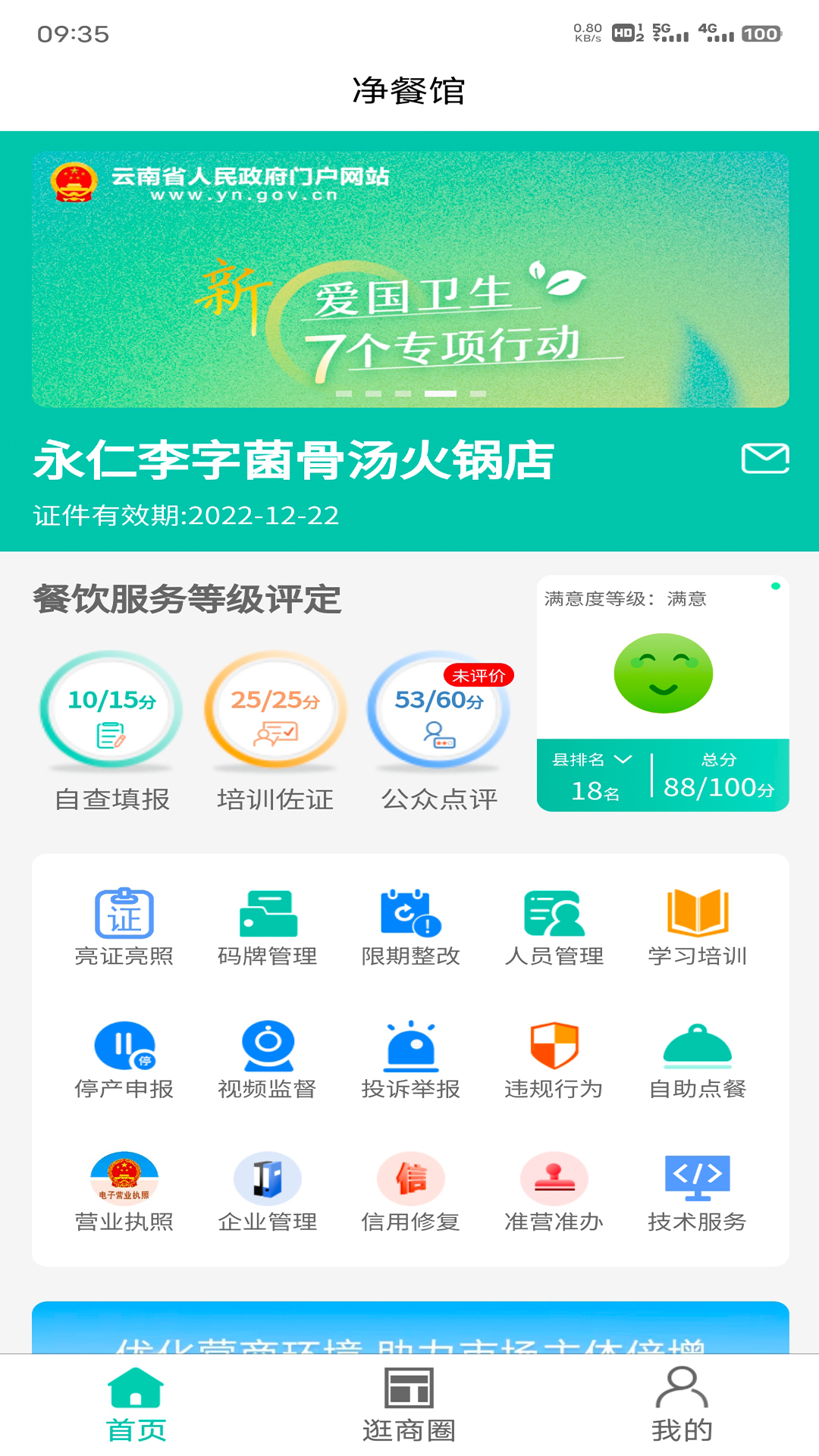Open 停产申报
Screen dimensions: 819x1456
pyautogui.click(x=124, y=1059)
